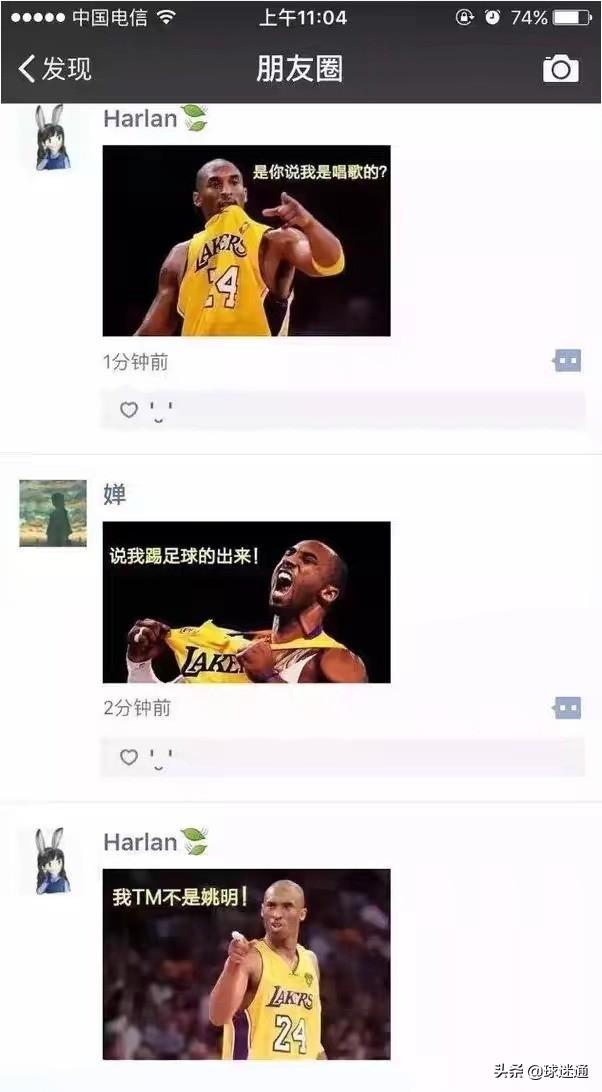Open comment menu on the 1分钟前 post
This screenshot has height=1092, width=602.
pyautogui.click(x=567, y=361)
